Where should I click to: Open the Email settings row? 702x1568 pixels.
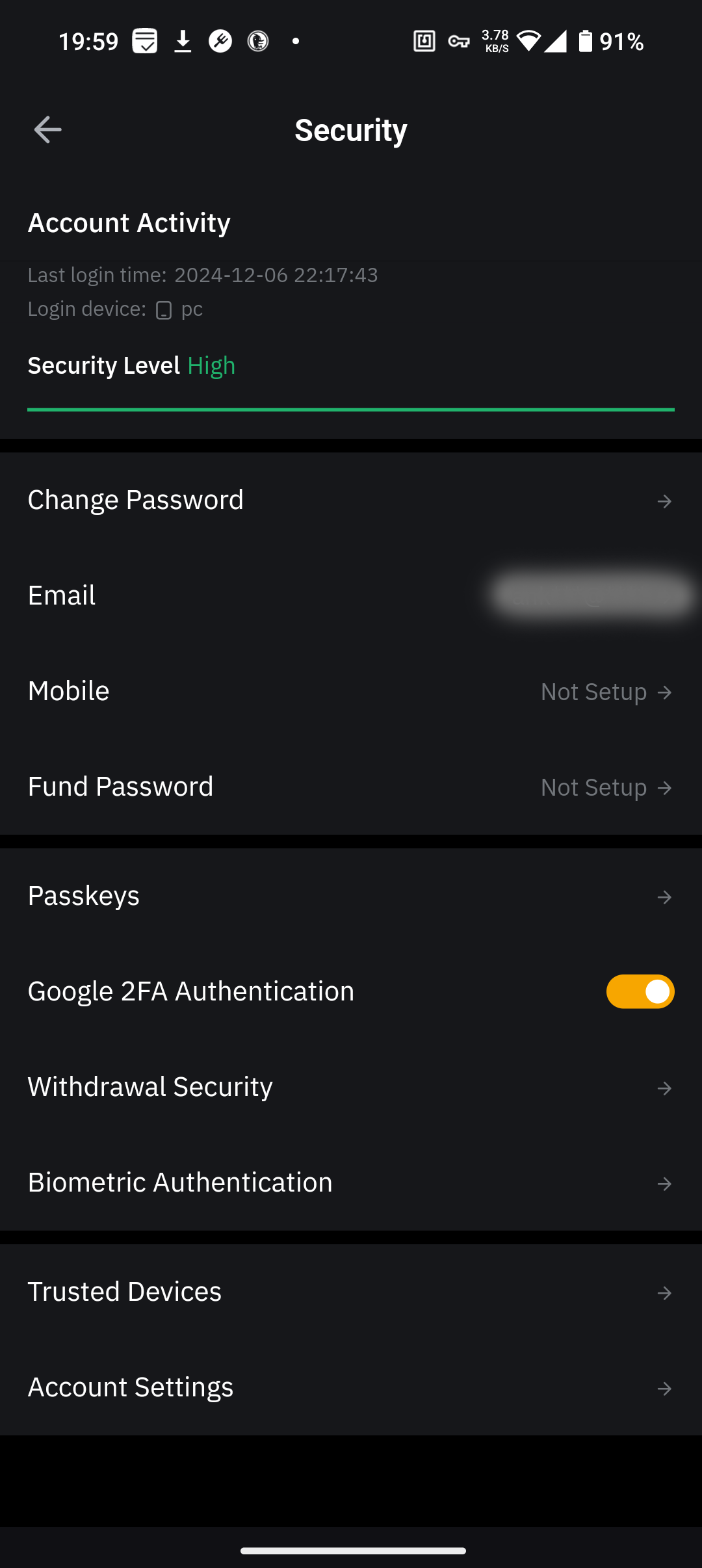[x=351, y=595]
